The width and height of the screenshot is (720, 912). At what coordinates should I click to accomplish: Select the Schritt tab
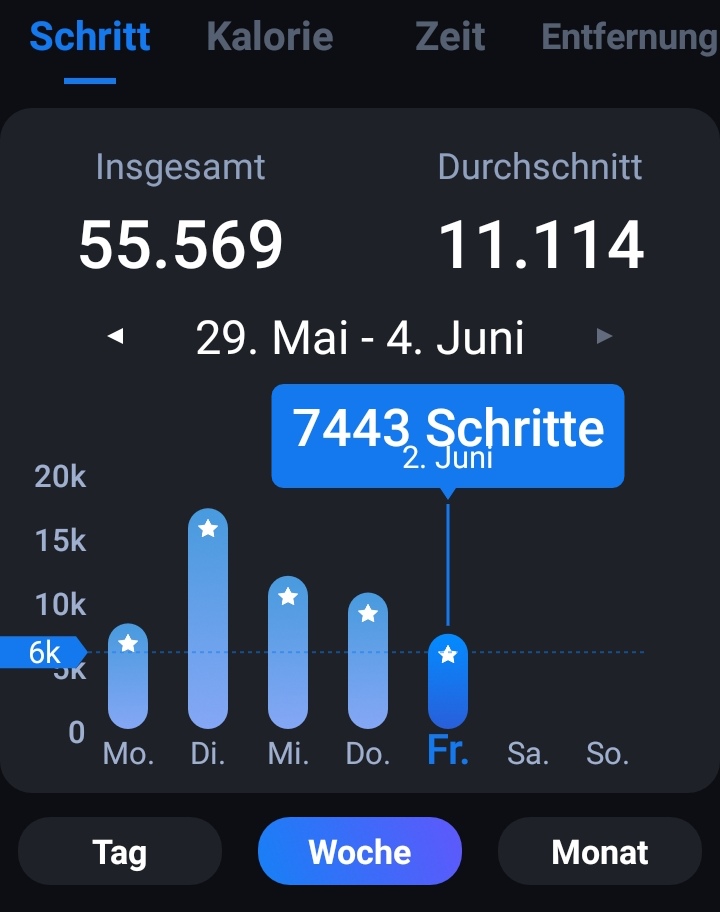point(90,37)
